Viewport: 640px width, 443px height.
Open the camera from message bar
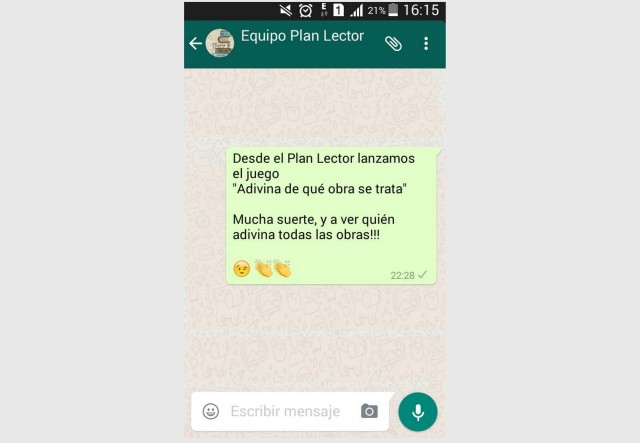[369, 411]
